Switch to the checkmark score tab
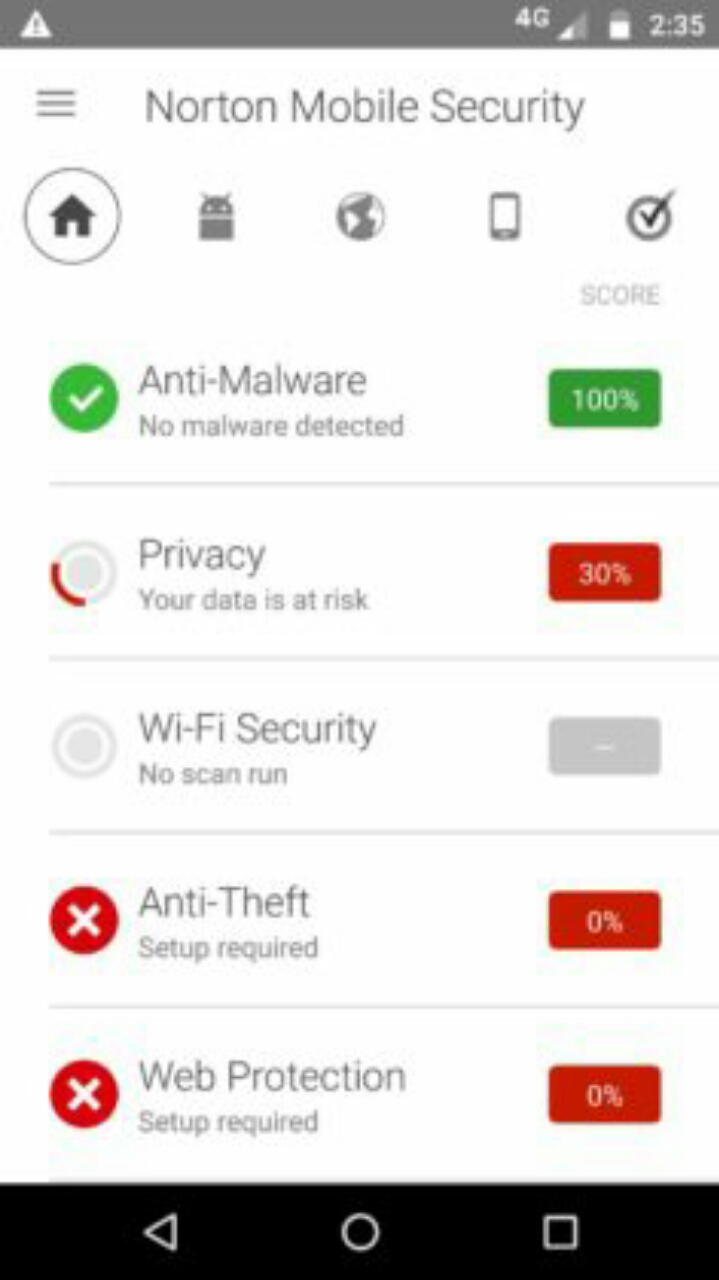The height and width of the screenshot is (1280, 719). [650, 215]
